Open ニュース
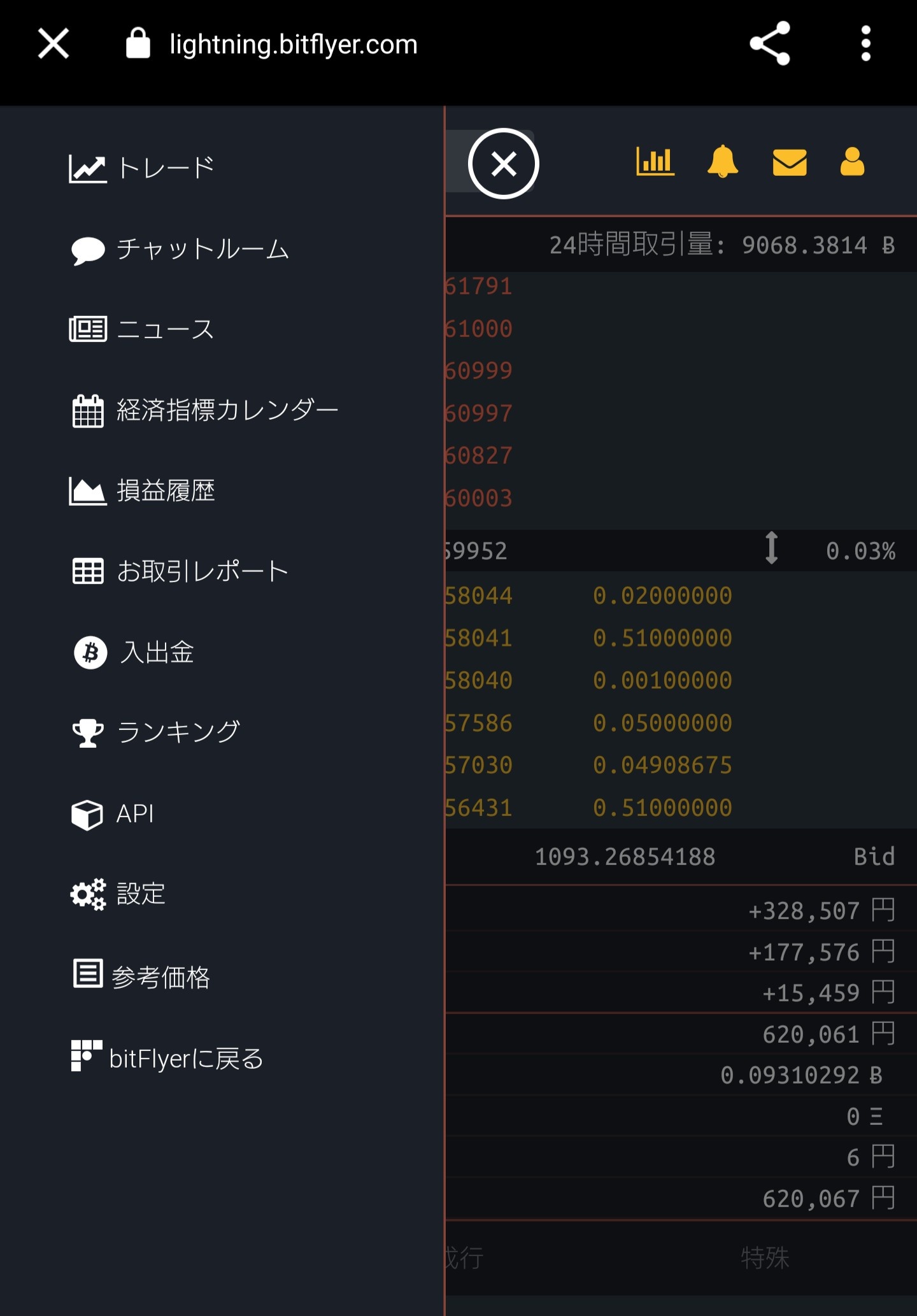917x1316 pixels. coord(143,329)
